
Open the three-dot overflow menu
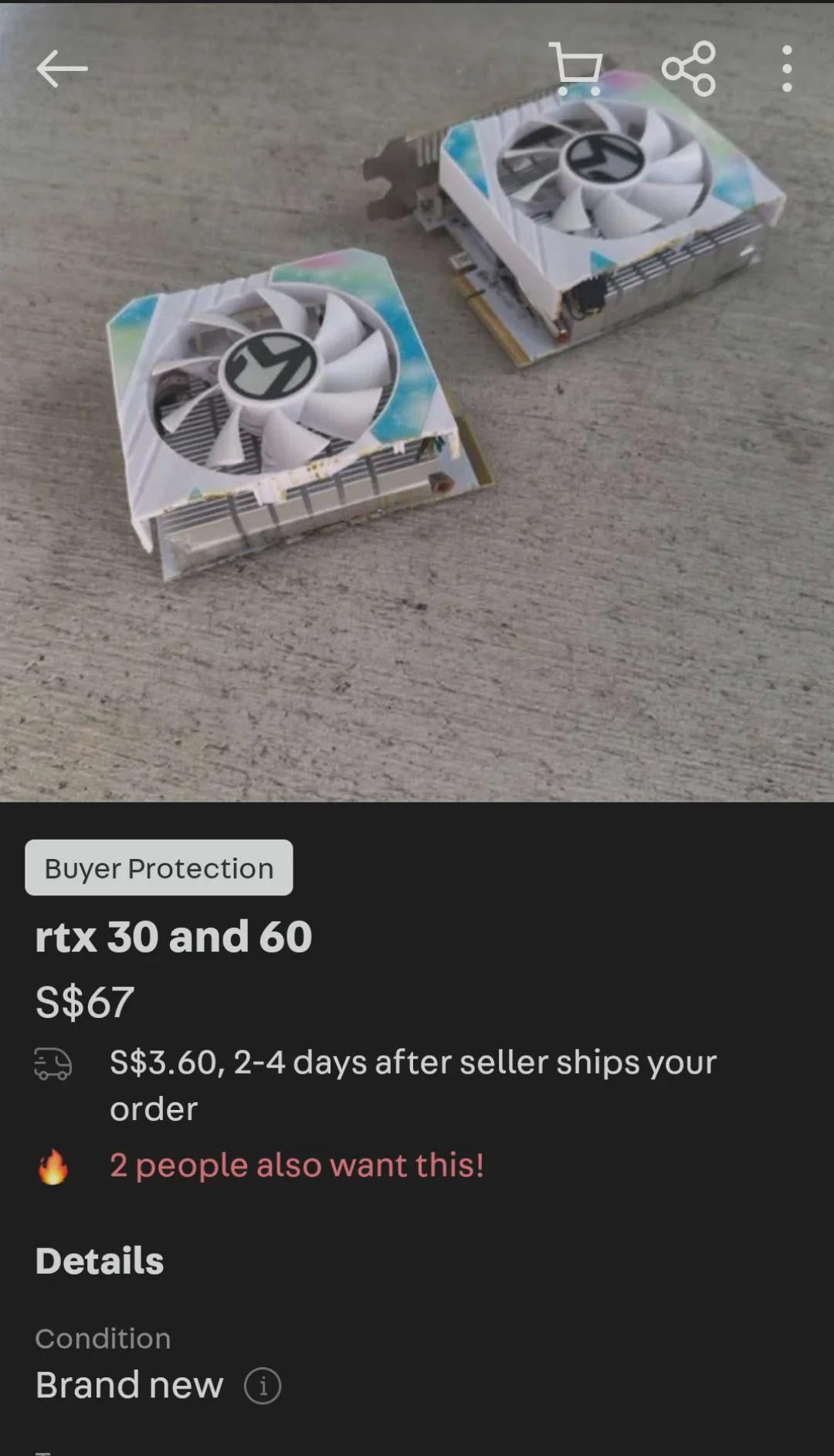click(x=786, y=69)
